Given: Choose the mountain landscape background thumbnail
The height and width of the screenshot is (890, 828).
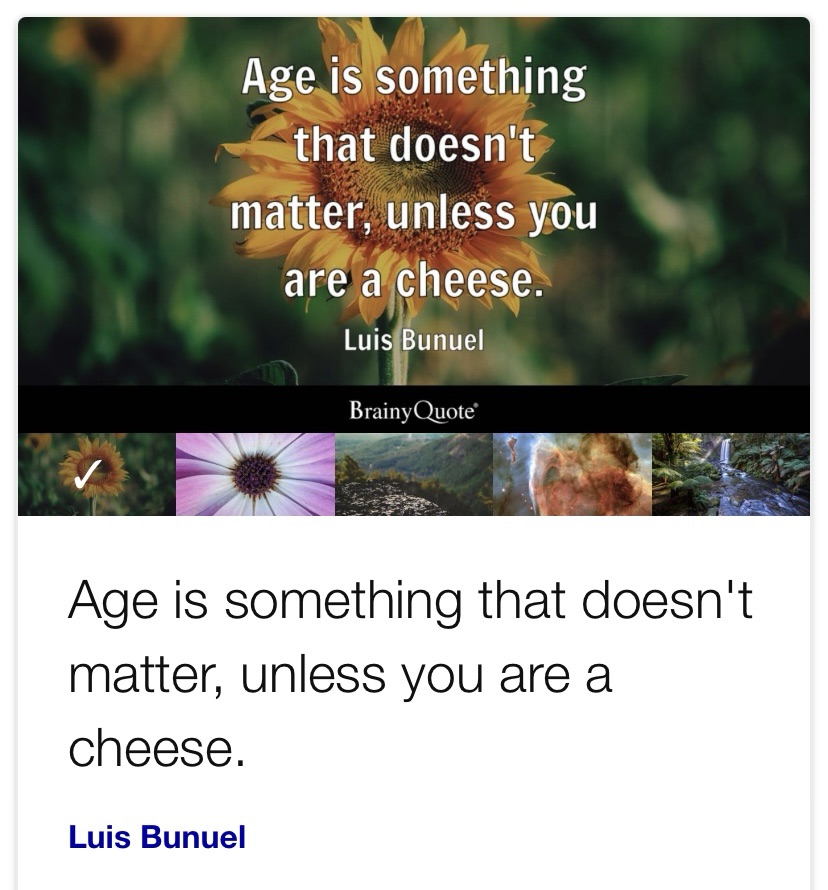Looking at the screenshot, I should point(413,474).
